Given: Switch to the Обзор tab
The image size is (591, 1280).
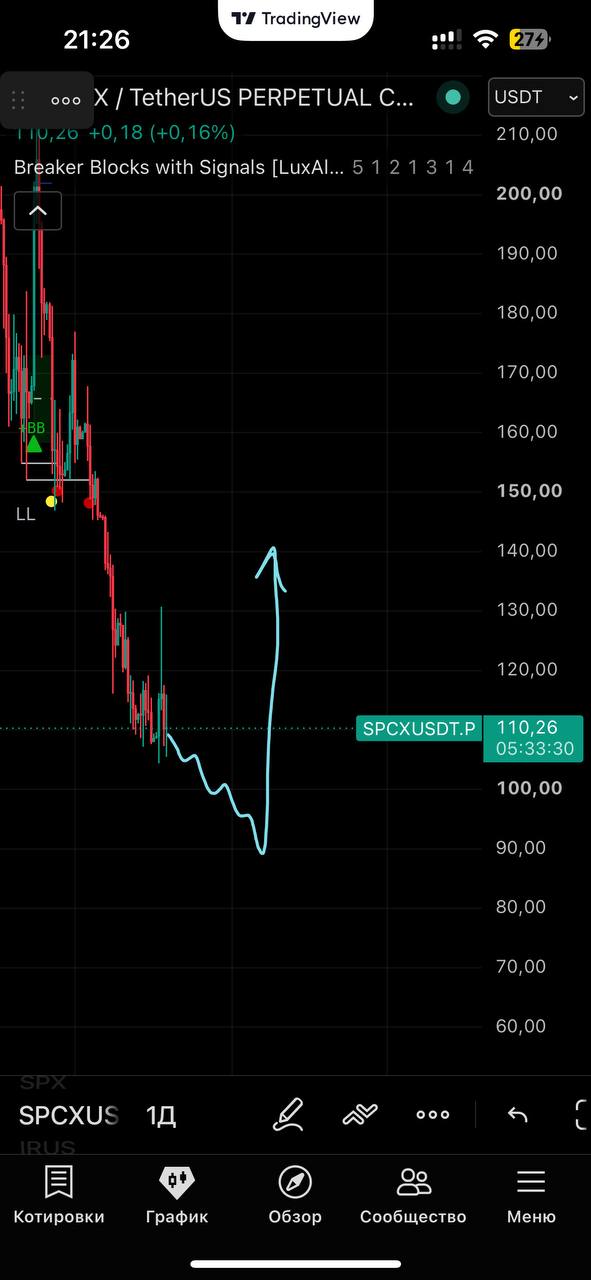Looking at the screenshot, I should tap(295, 1195).
